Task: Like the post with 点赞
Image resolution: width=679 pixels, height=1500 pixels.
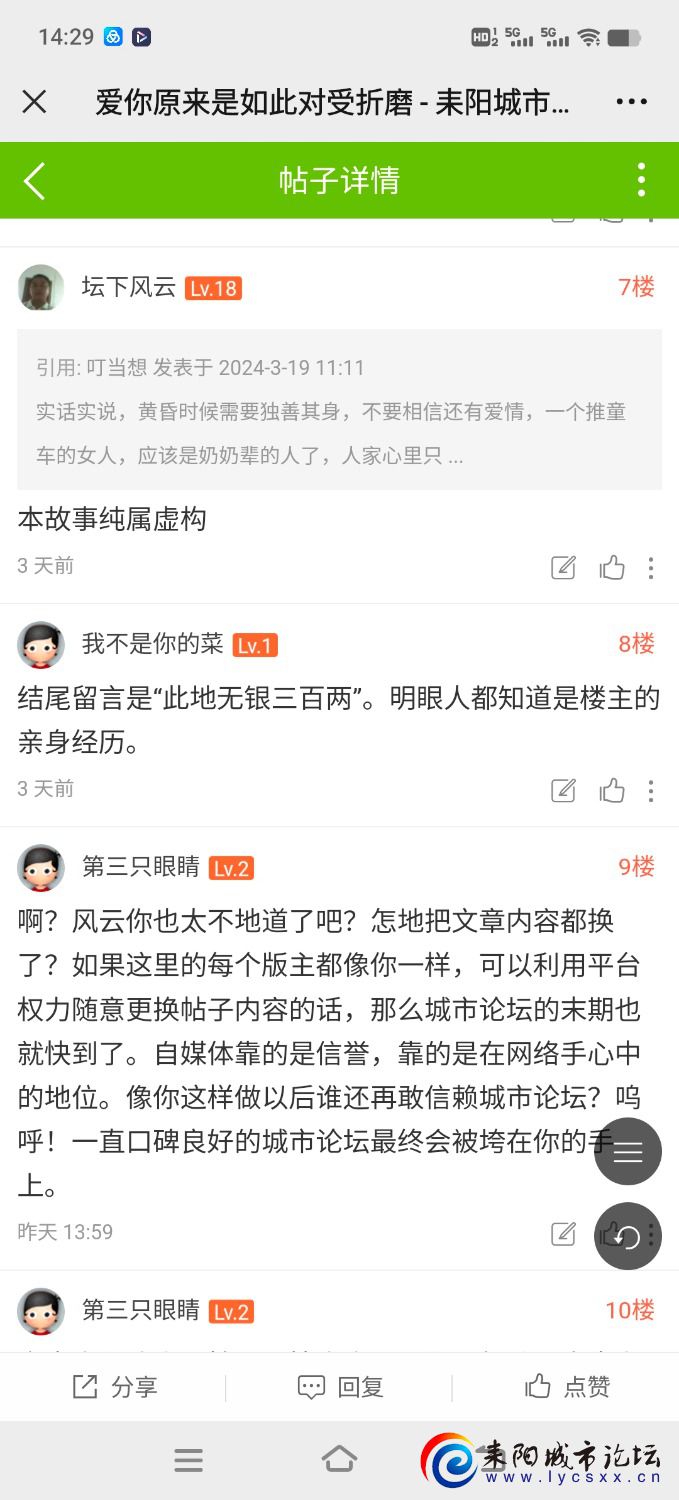Action: pyautogui.click(x=567, y=1387)
